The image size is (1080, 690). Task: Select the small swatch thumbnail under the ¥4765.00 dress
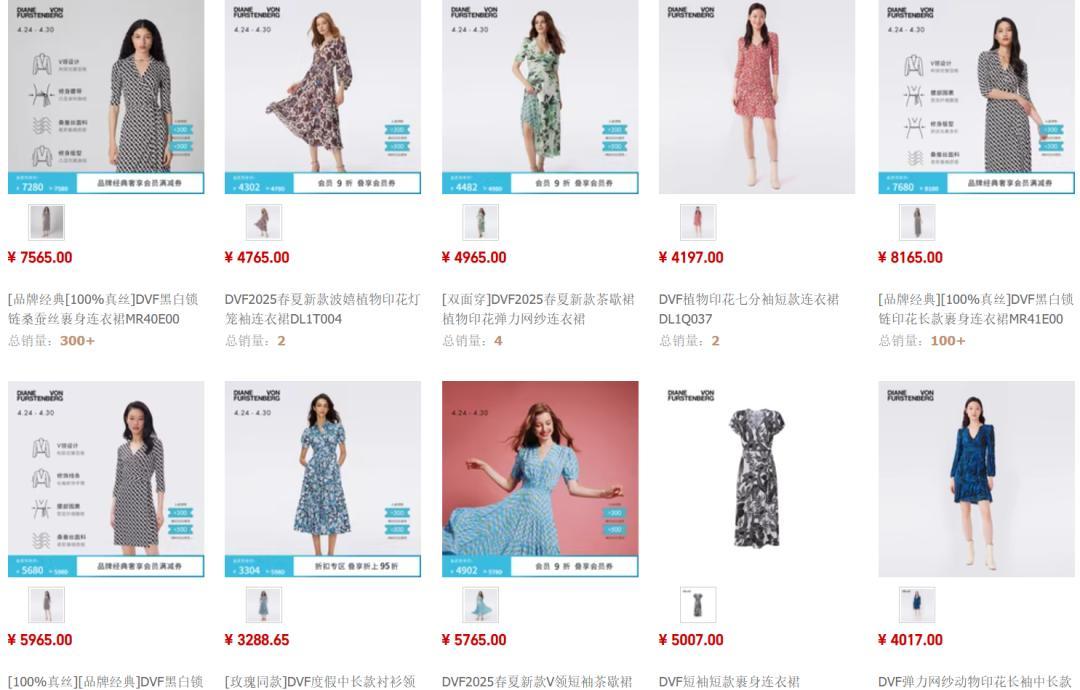264,222
